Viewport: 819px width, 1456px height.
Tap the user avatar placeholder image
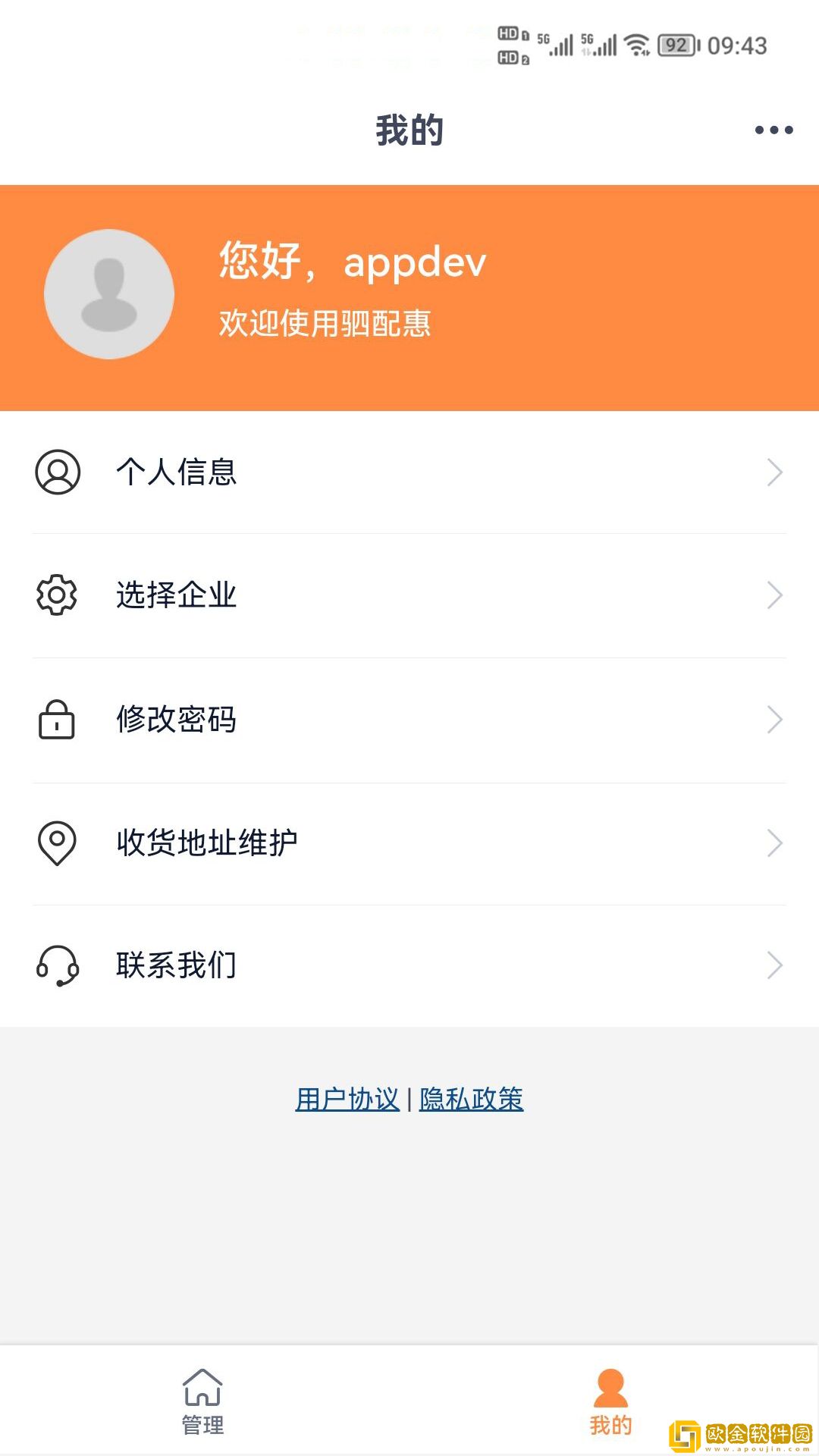coord(110,293)
